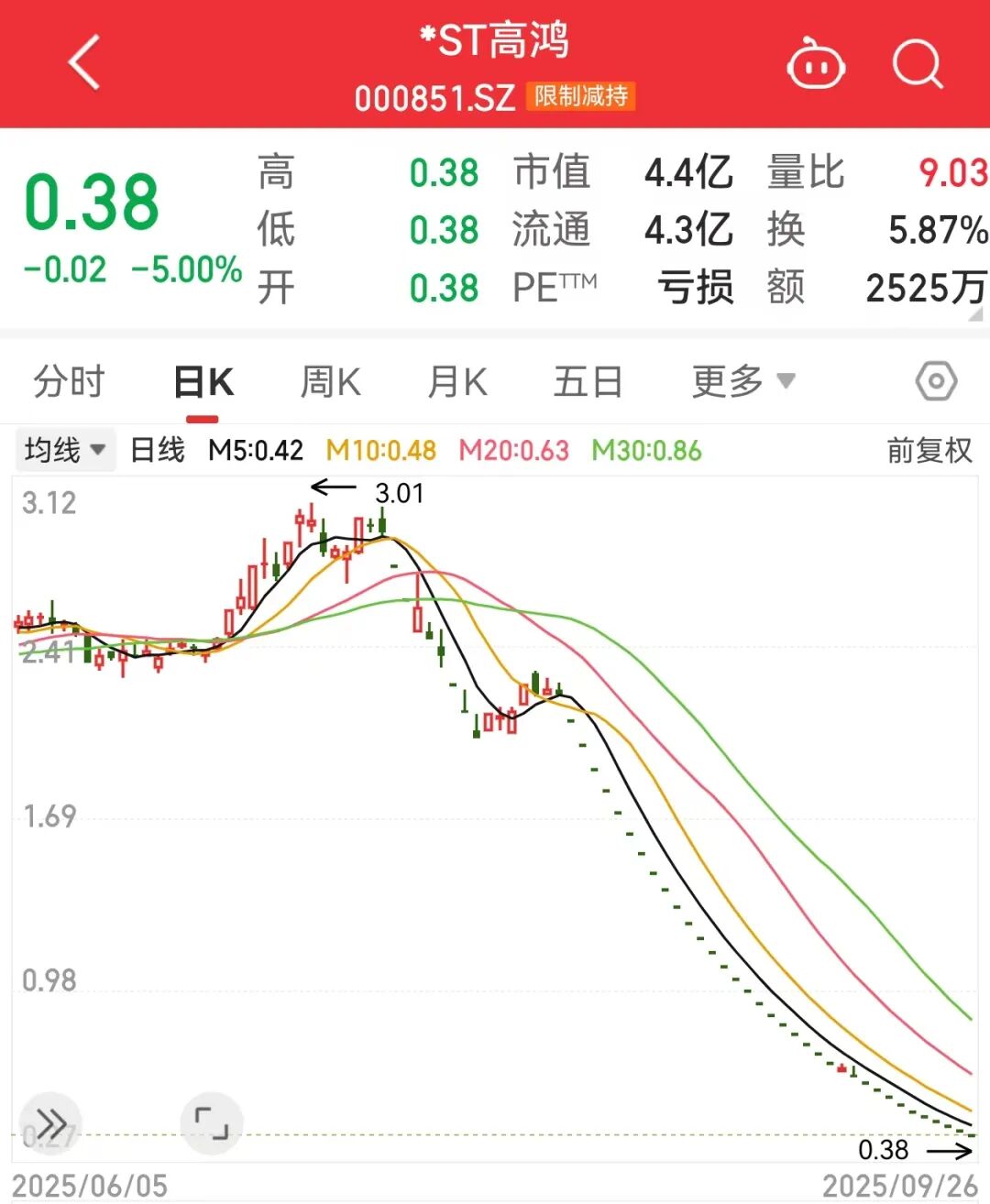Show the 月K chart
This screenshot has height=1204, width=990.
(457, 381)
